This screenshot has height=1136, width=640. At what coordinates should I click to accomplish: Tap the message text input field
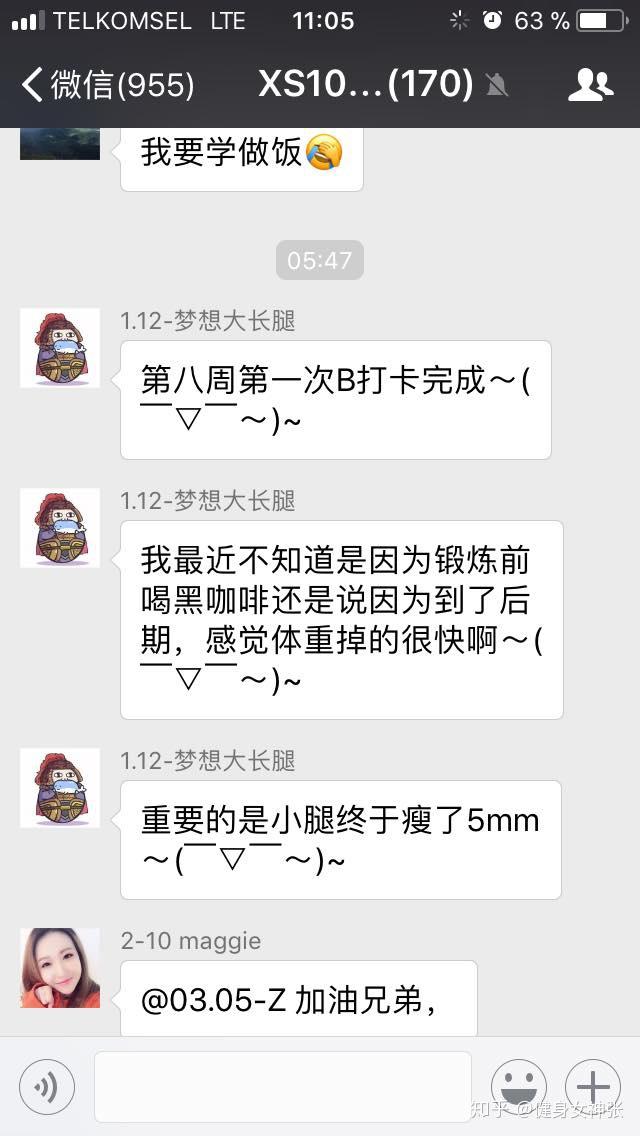(x=282, y=1086)
